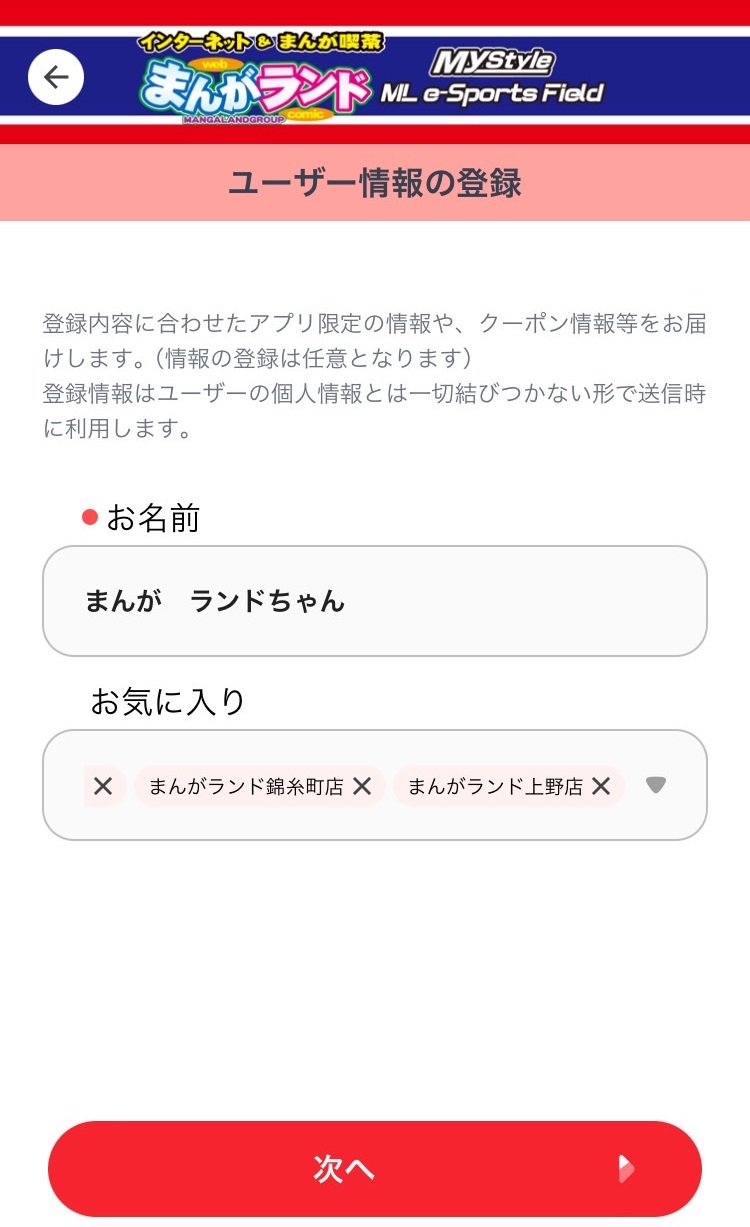Remove まんがランド上野店 from favorites
Image resolution: width=750 pixels, height=1227 pixels.
tap(601, 787)
